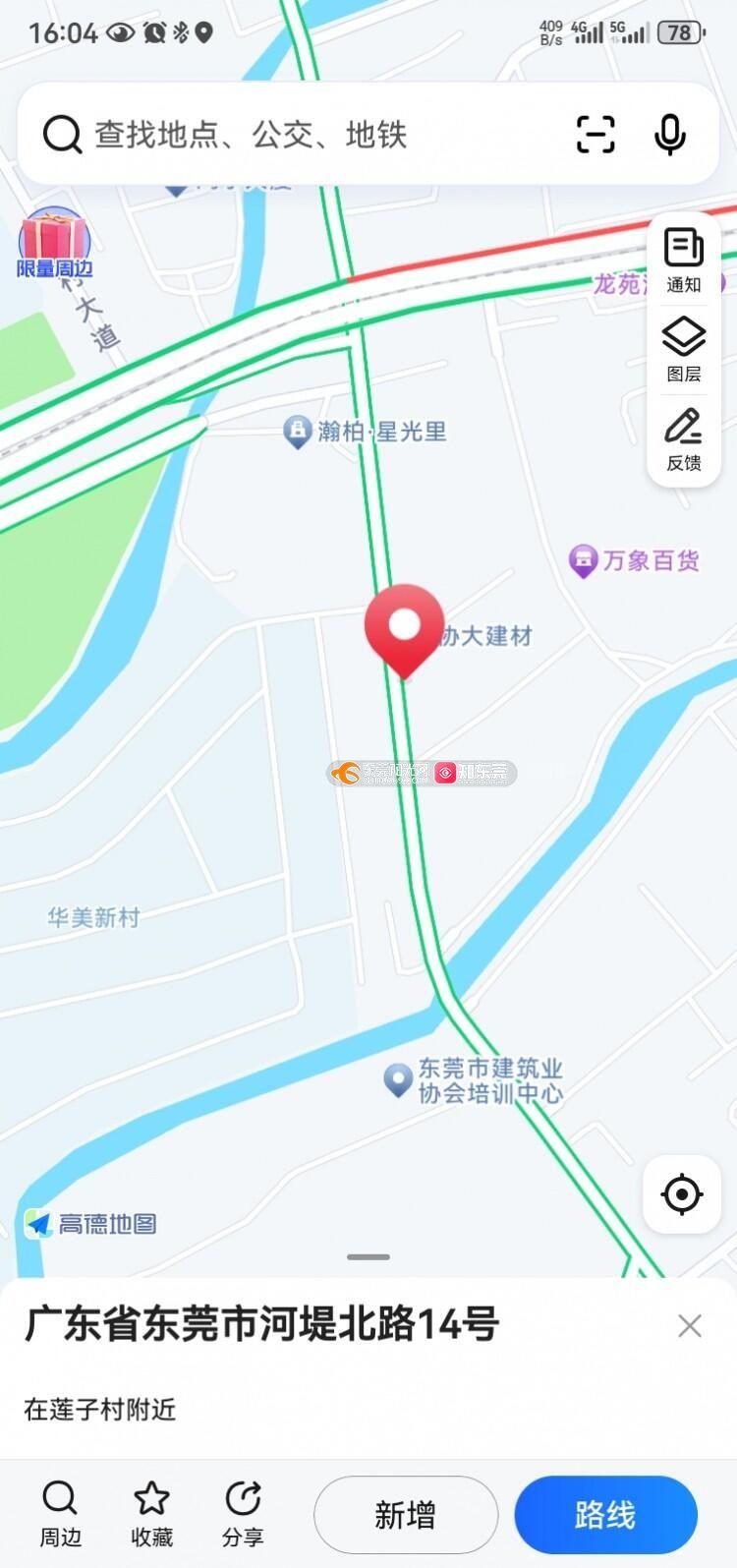The width and height of the screenshot is (737, 1568).
Task: Get directions with 路线
Action: click(606, 1514)
